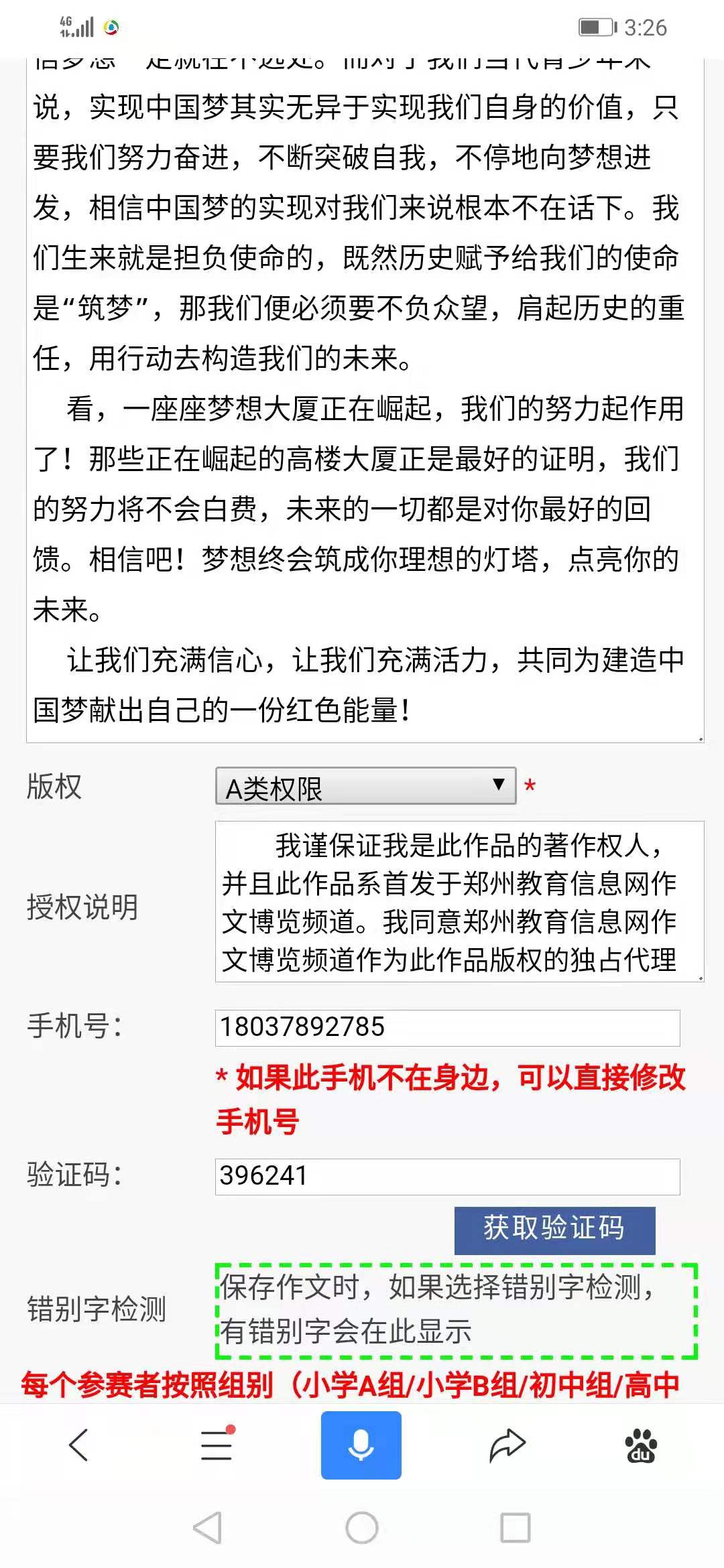This screenshot has width=724, height=1568.
Task: Tap the 手机号 phone number field
Action: click(447, 1027)
